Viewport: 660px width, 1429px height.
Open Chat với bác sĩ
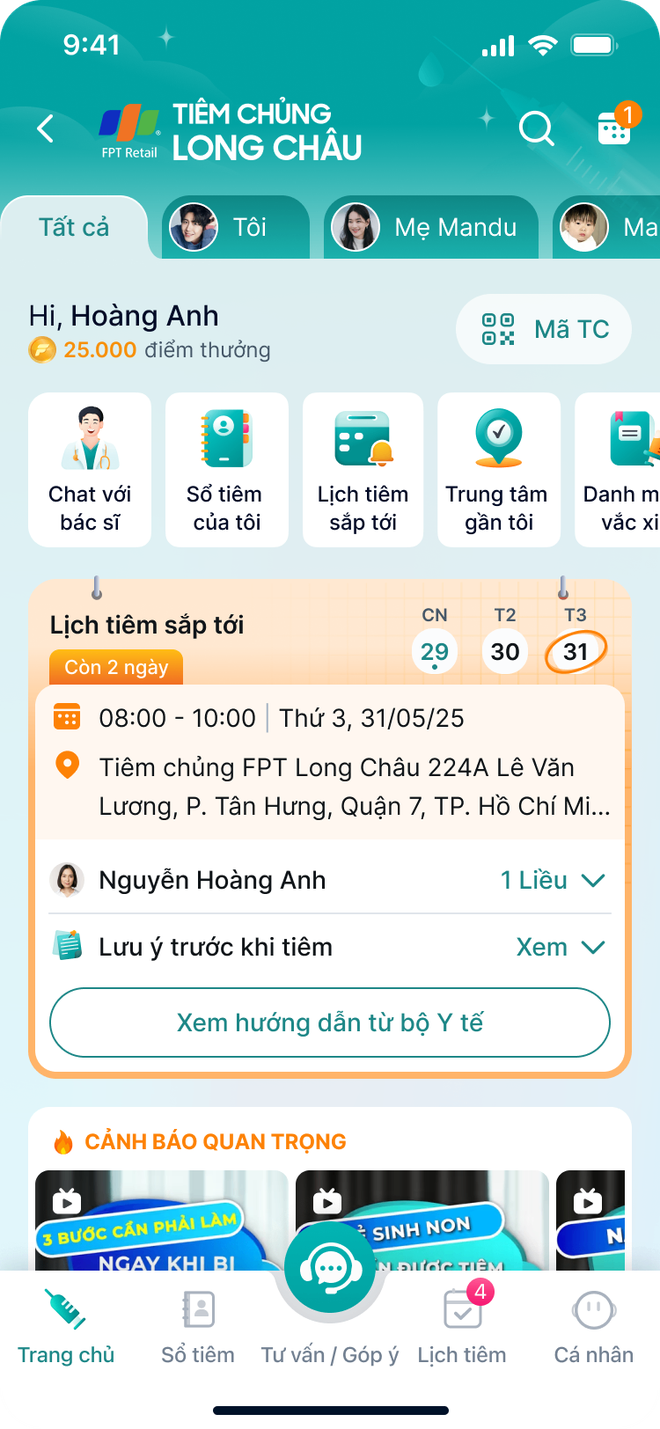pos(90,470)
